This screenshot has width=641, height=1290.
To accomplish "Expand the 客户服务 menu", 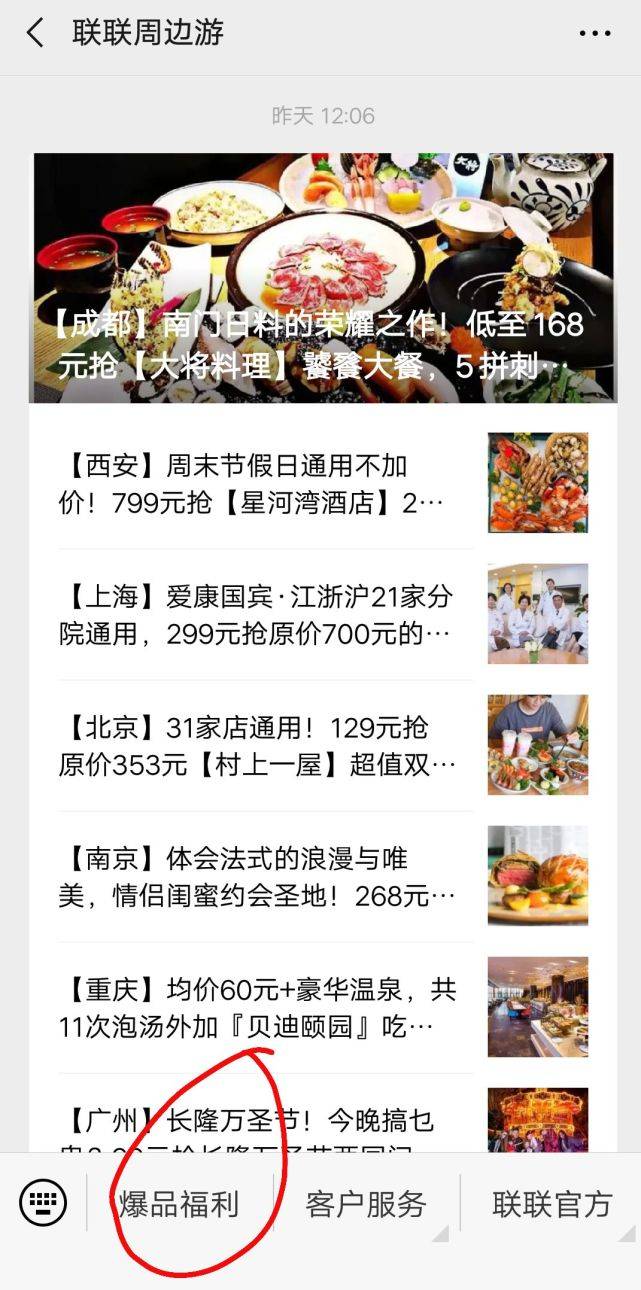I will (x=366, y=1204).
